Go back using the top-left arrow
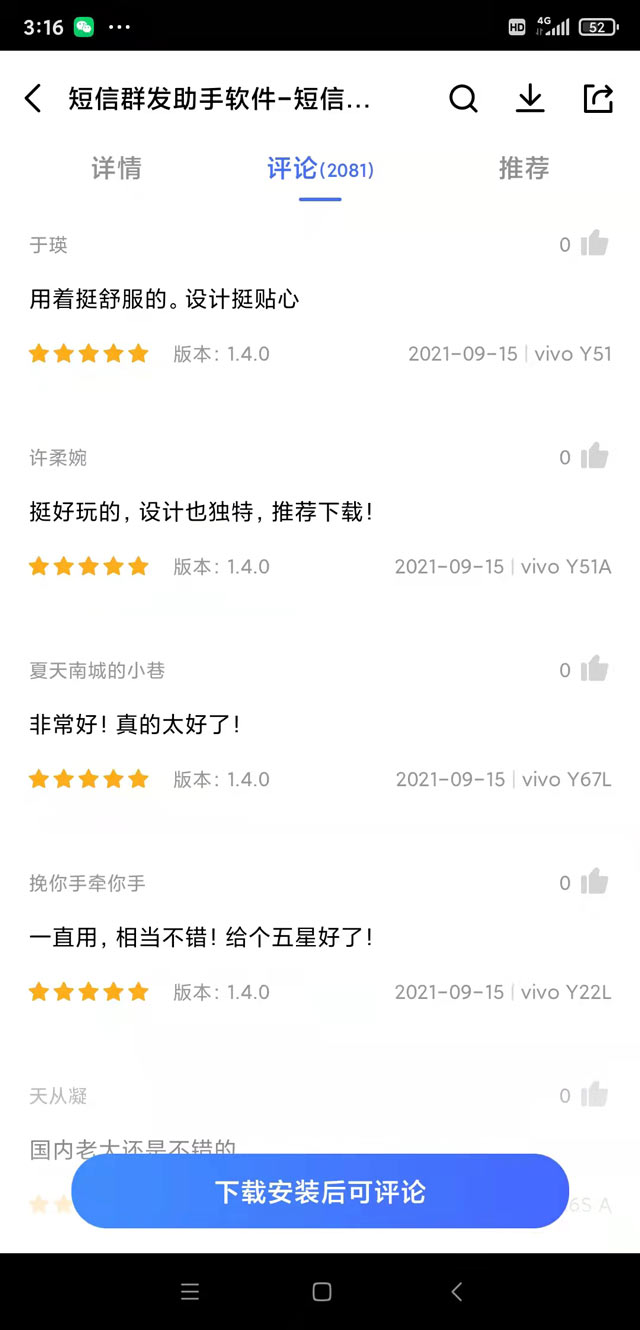Screen dimensions: 640x1330 tap(34, 99)
